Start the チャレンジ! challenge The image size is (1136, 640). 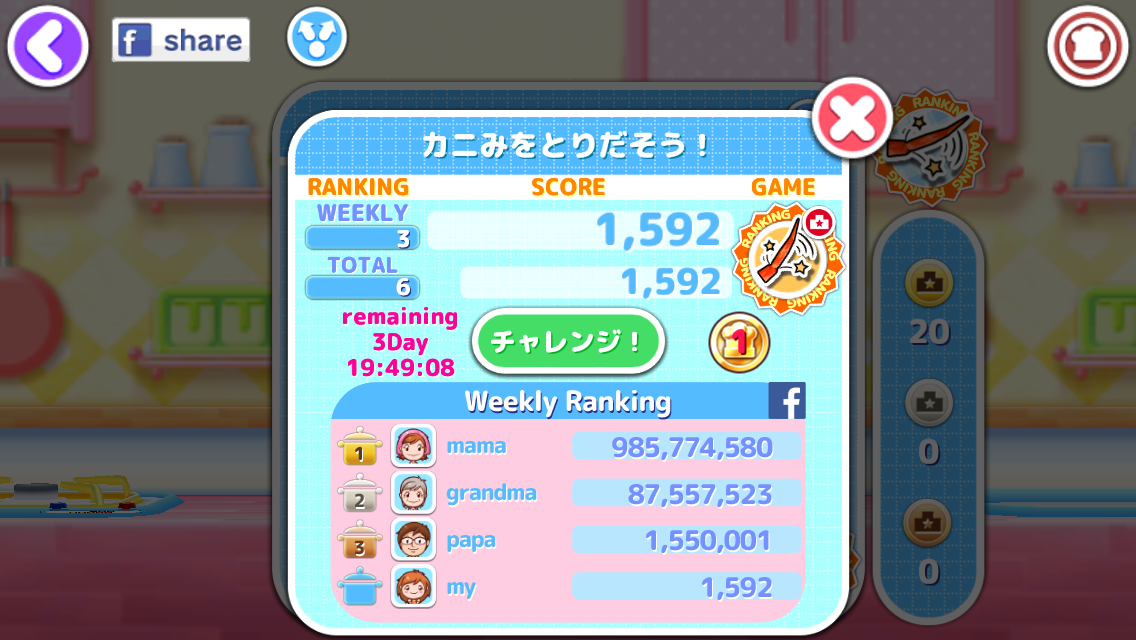568,342
